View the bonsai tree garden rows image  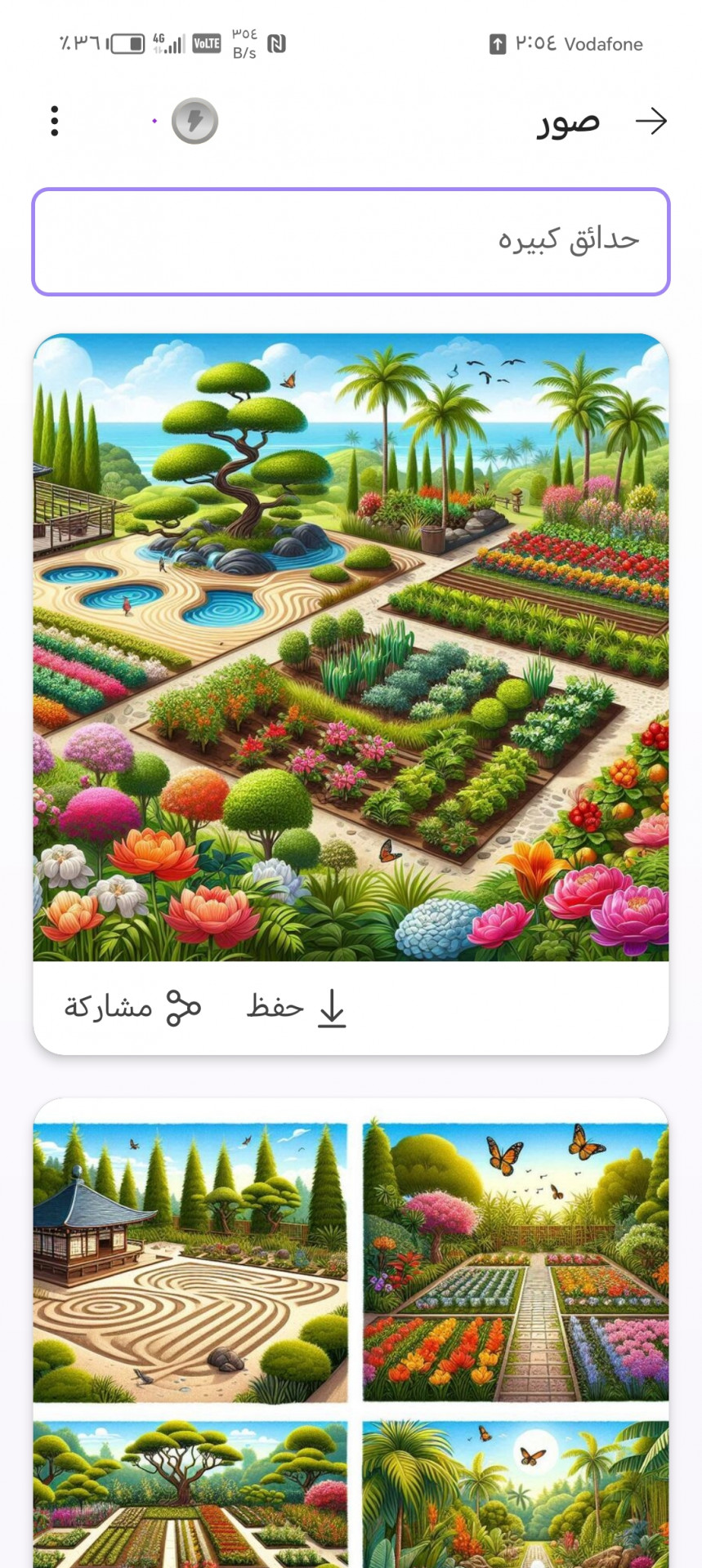click(190, 1493)
